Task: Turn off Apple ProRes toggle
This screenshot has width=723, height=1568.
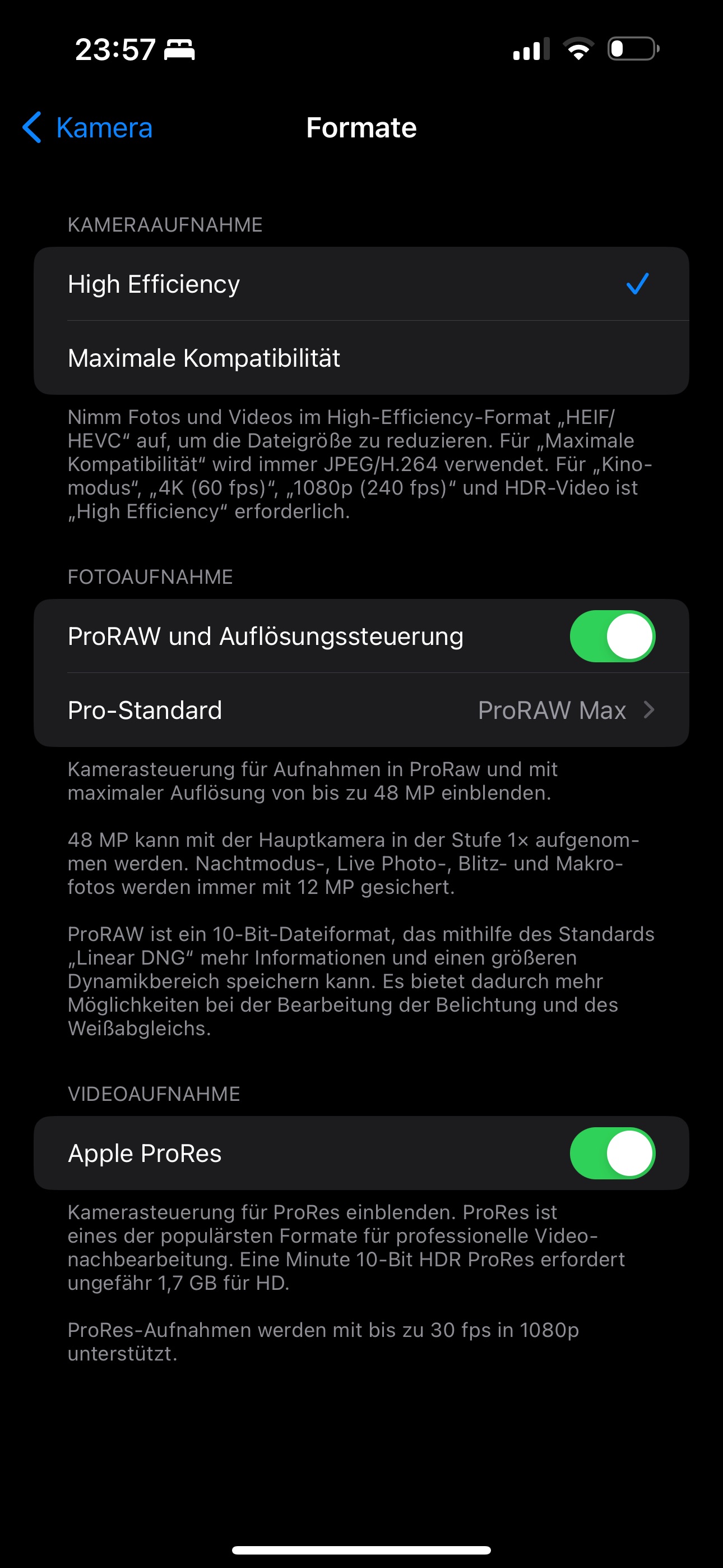Action: 612,1153
